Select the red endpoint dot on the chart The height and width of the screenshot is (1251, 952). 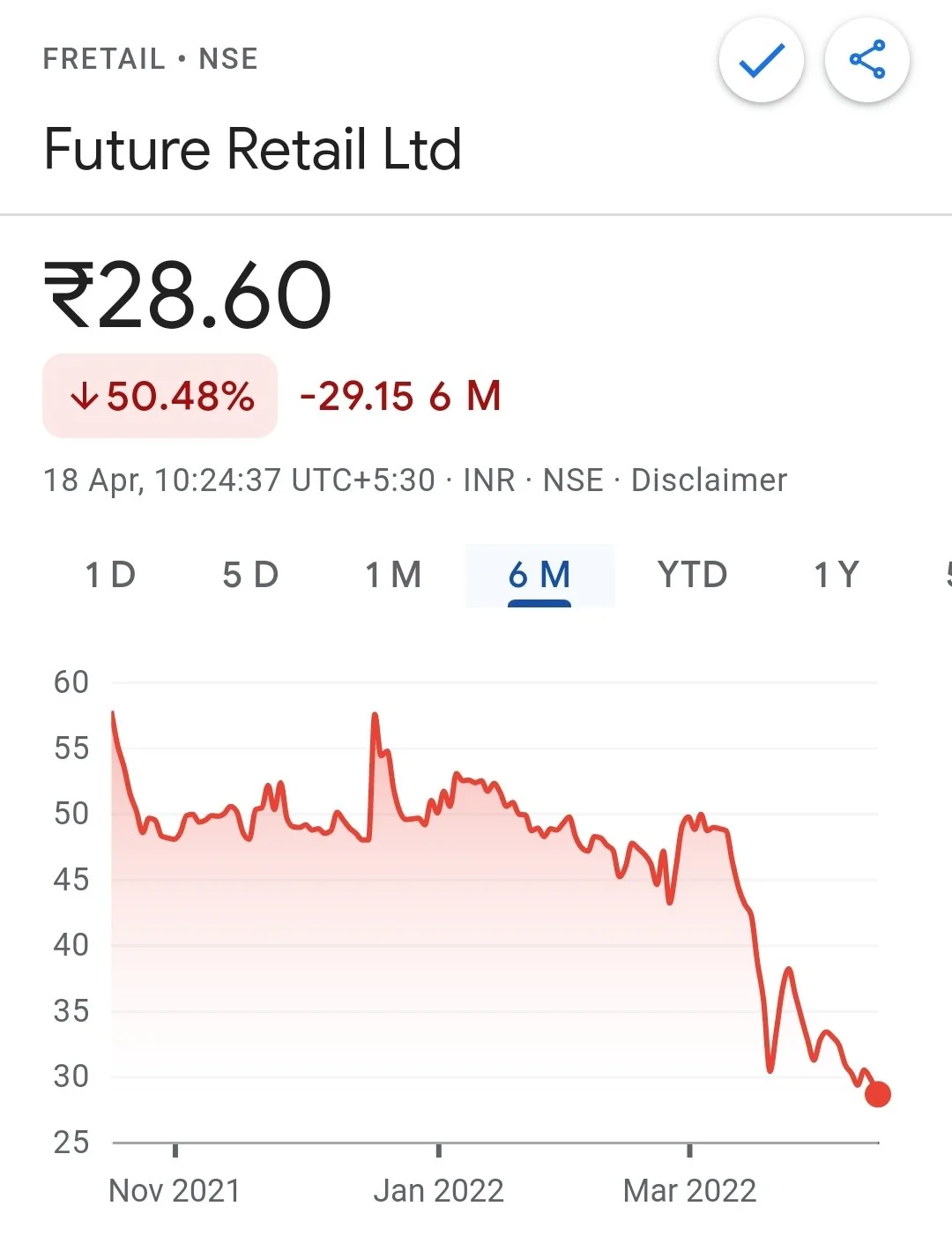(878, 1094)
